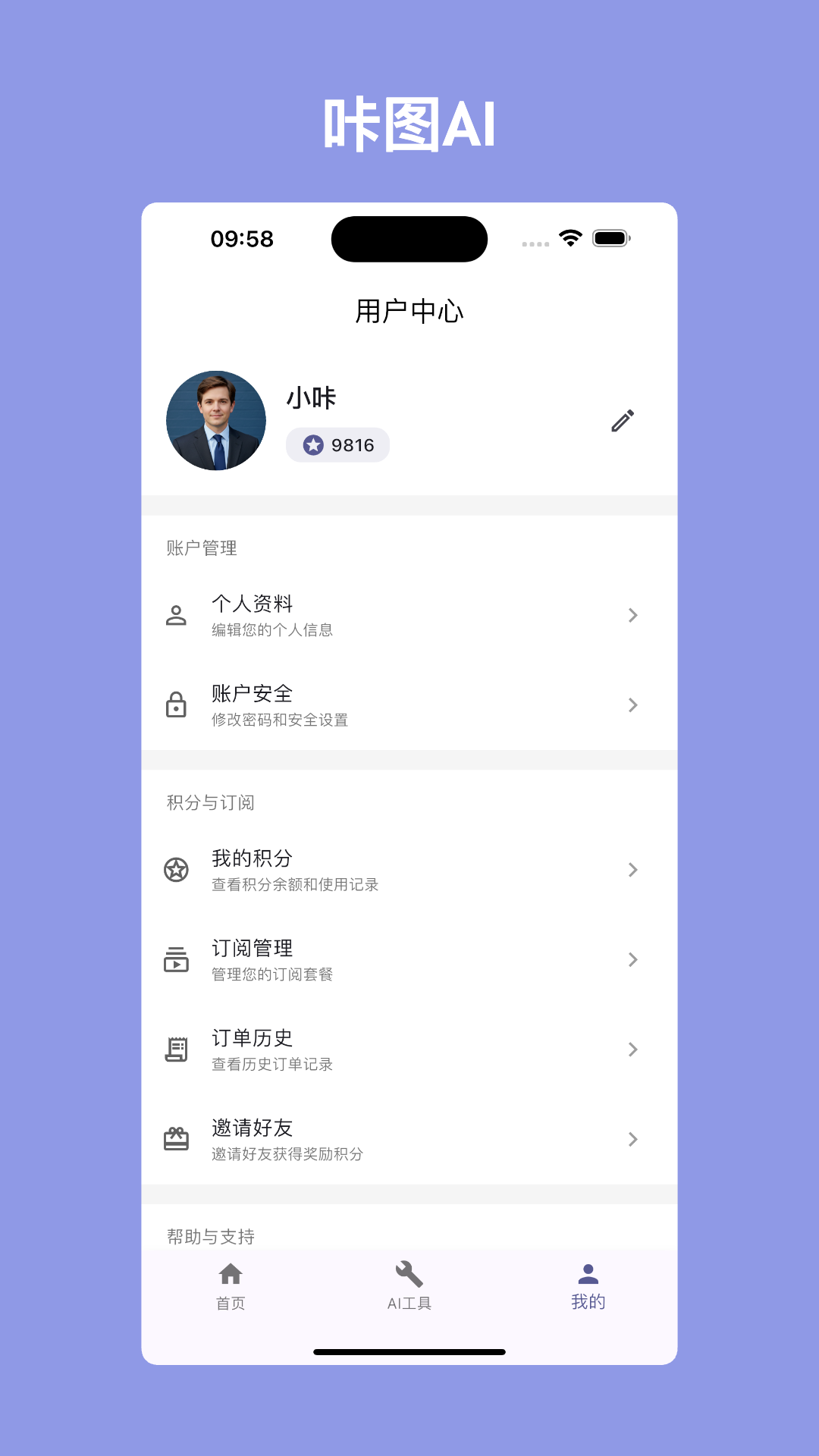The width and height of the screenshot is (819, 1456).
Task: Switch to the AI工具 tab
Action: click(x=408, y=1285)
